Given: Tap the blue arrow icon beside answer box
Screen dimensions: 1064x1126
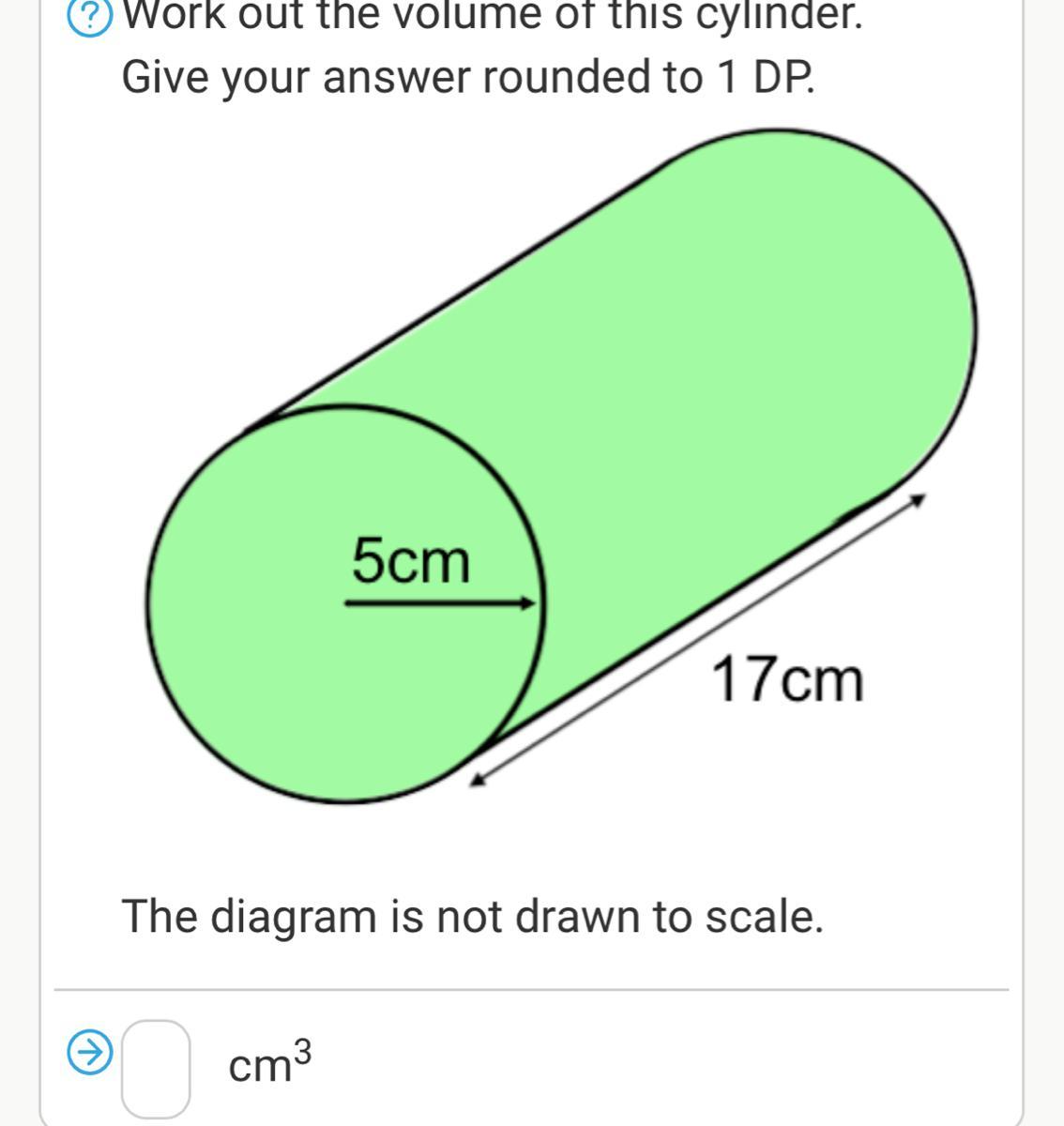Looking at the screenshot, I should point(91,1053).
